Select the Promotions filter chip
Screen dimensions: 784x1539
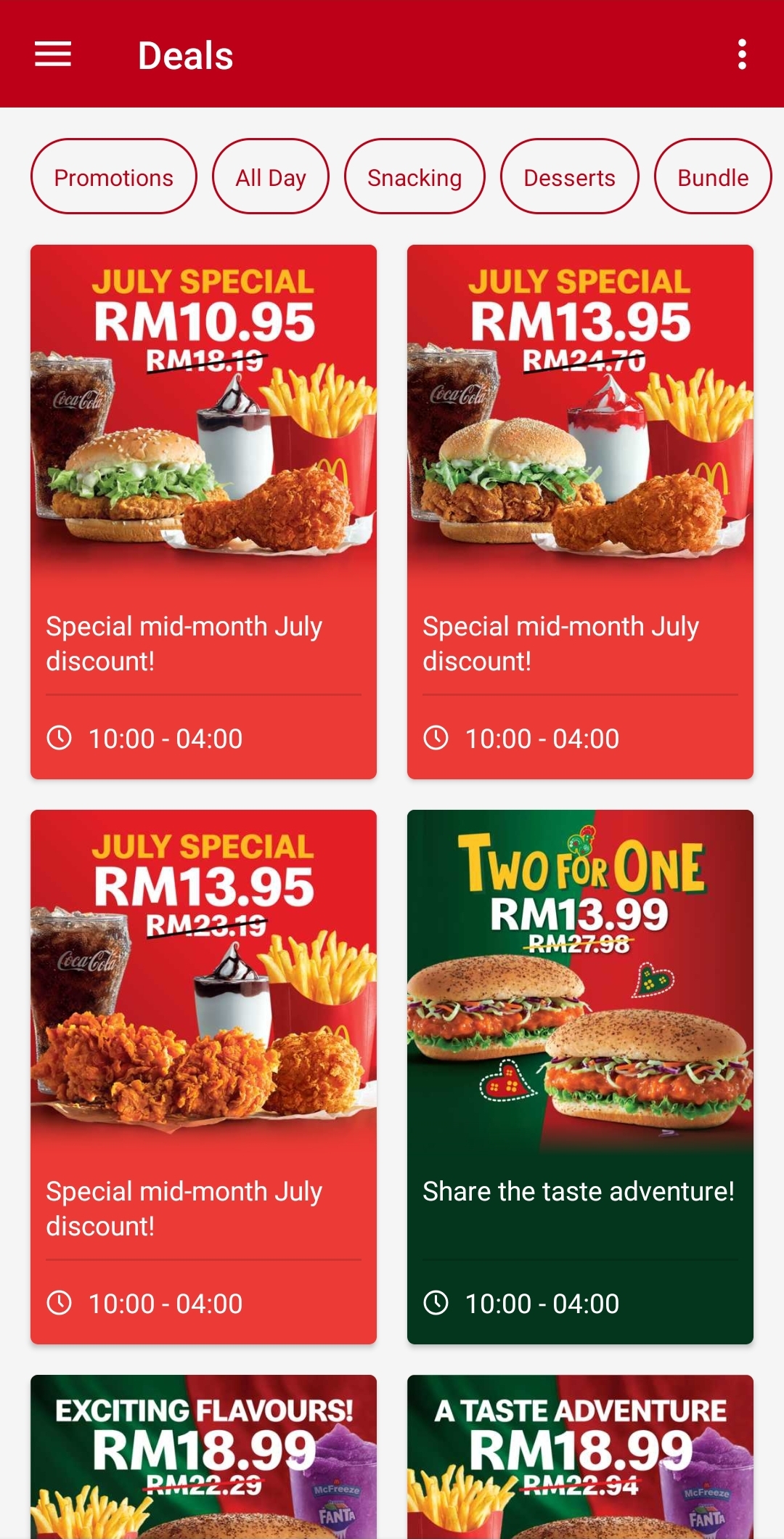click(114, 177)
